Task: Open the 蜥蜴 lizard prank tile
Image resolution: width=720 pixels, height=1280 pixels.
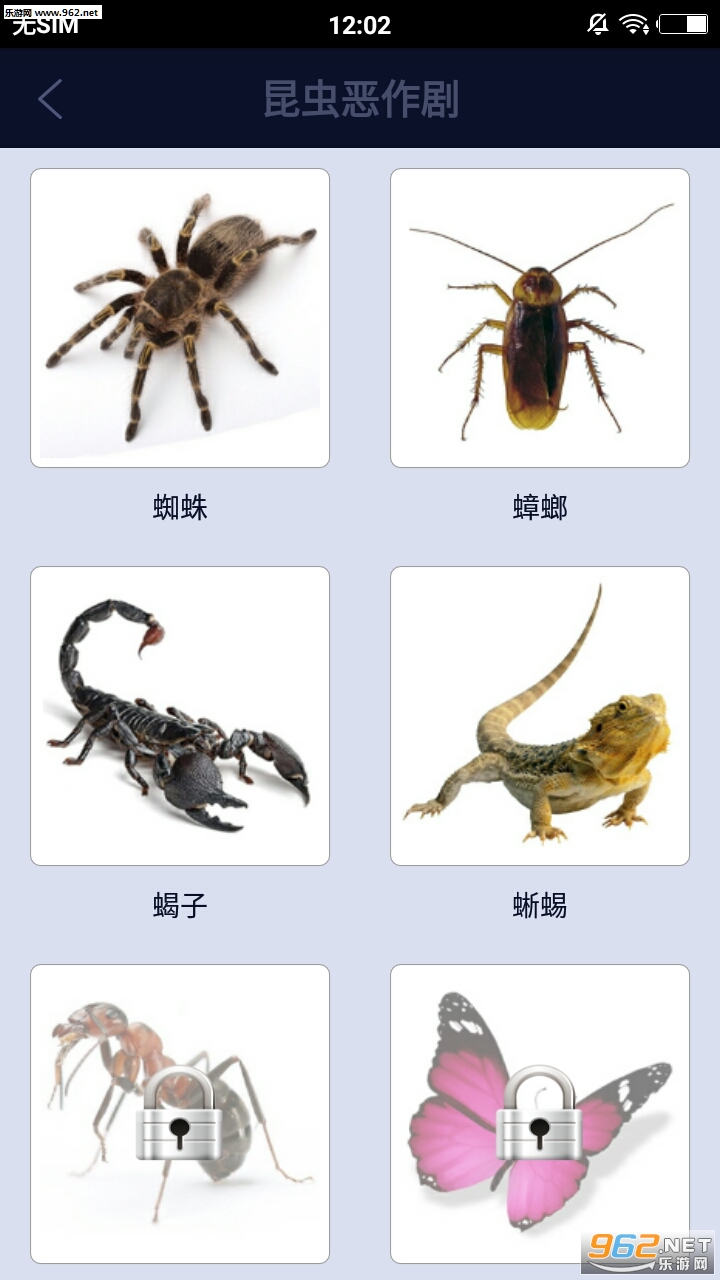Action: 540,716
